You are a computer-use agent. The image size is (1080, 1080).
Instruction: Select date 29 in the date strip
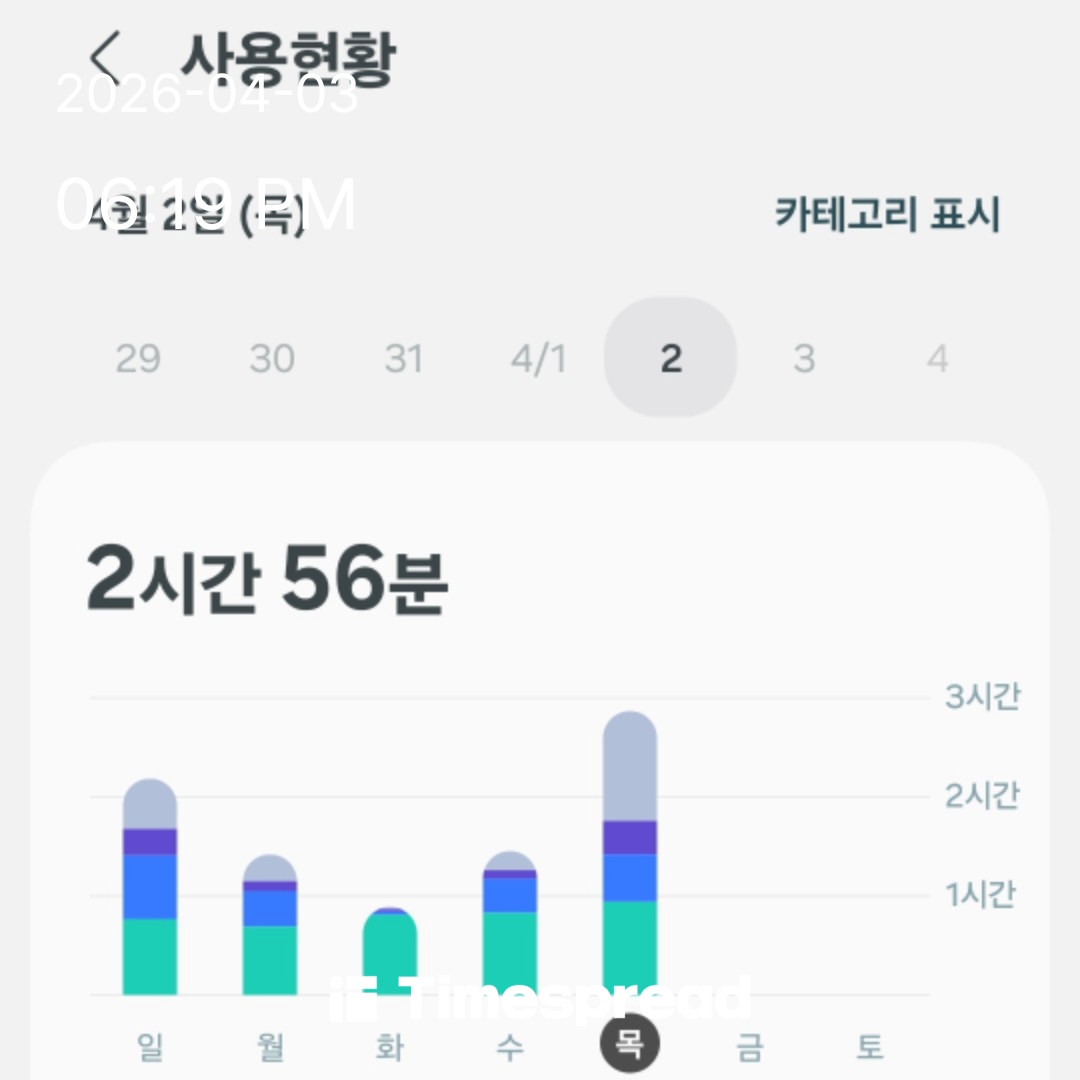138,358
